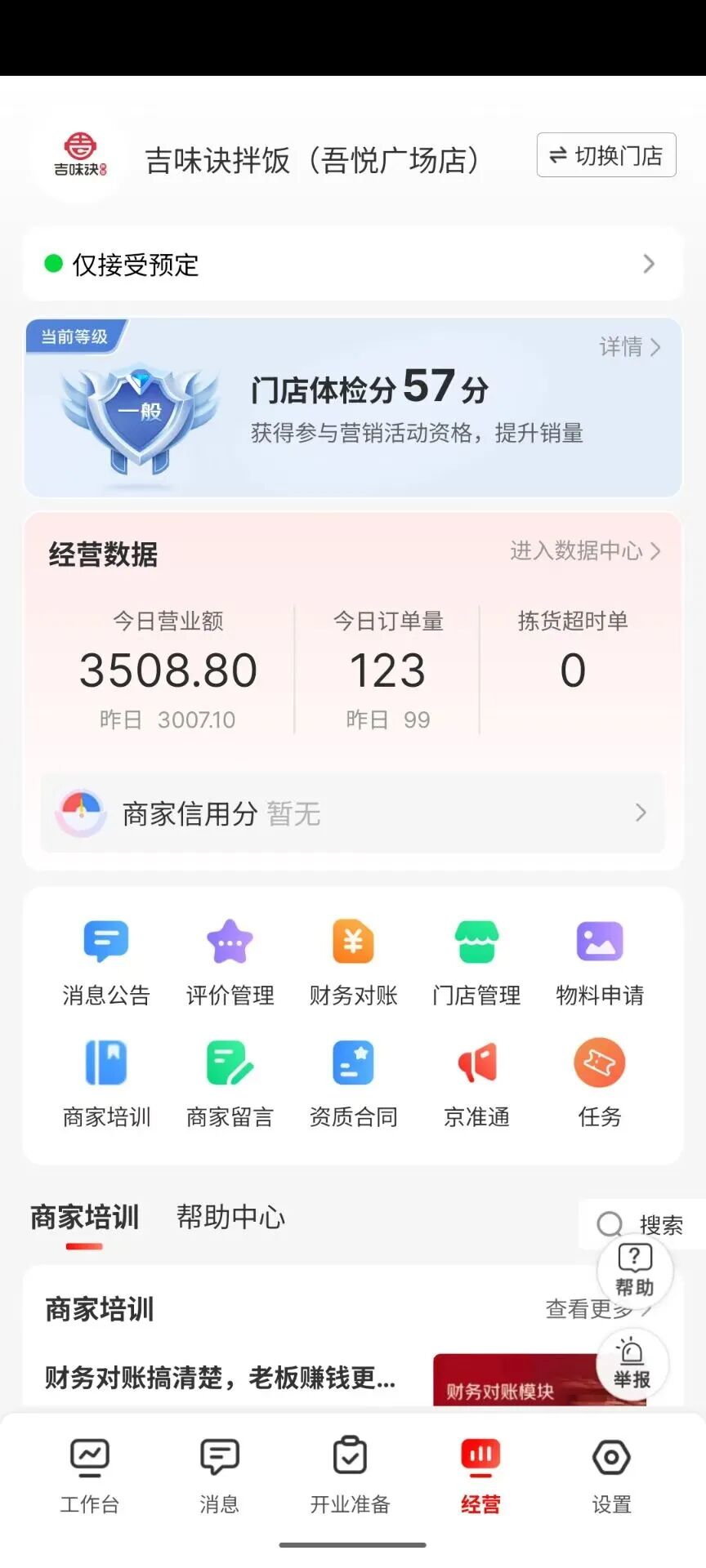Tap the 搜索 button
Screen dimensions: 706x1568
click(642, 1224)
